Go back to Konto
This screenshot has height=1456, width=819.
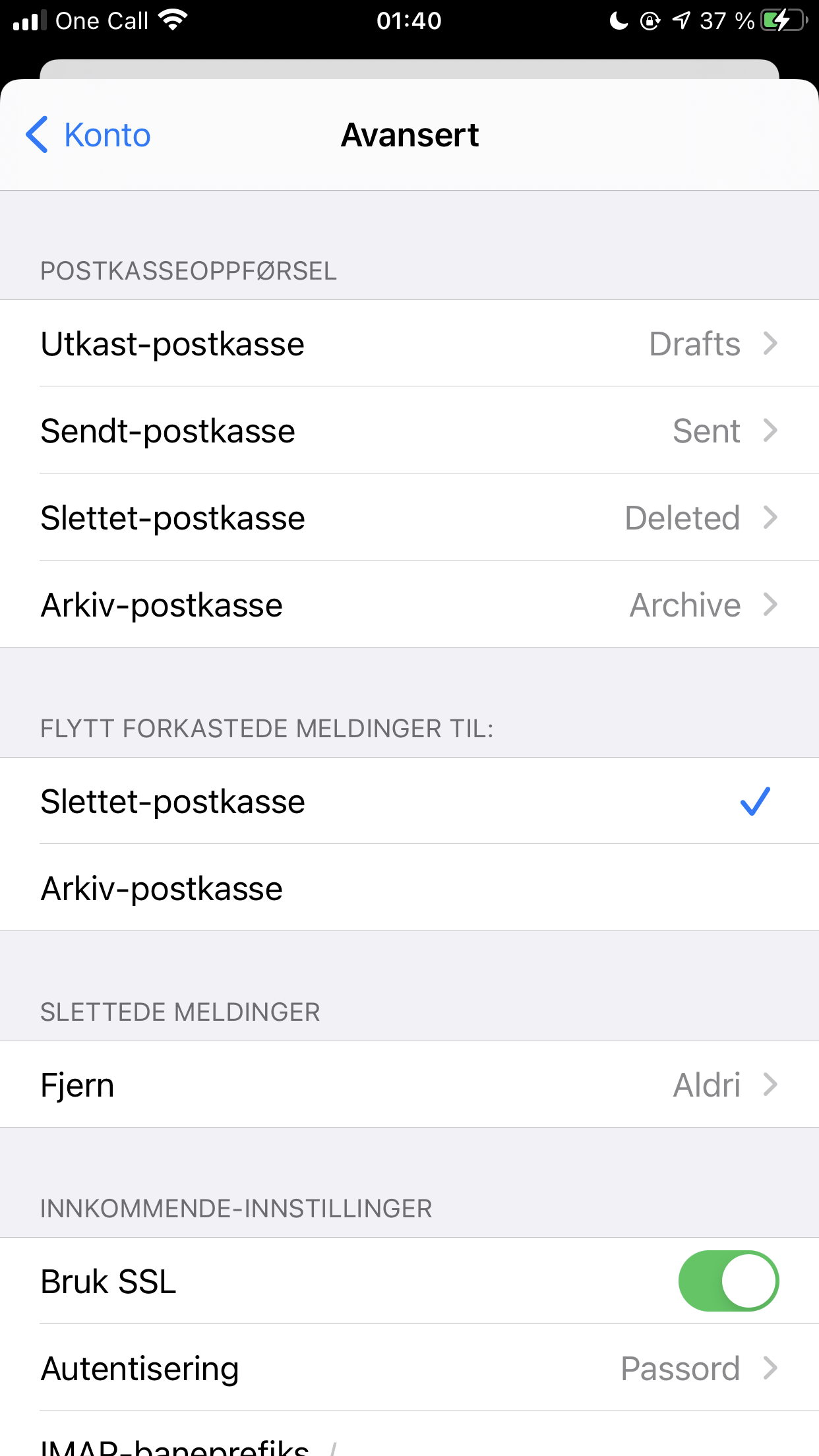tap(89, 135)
